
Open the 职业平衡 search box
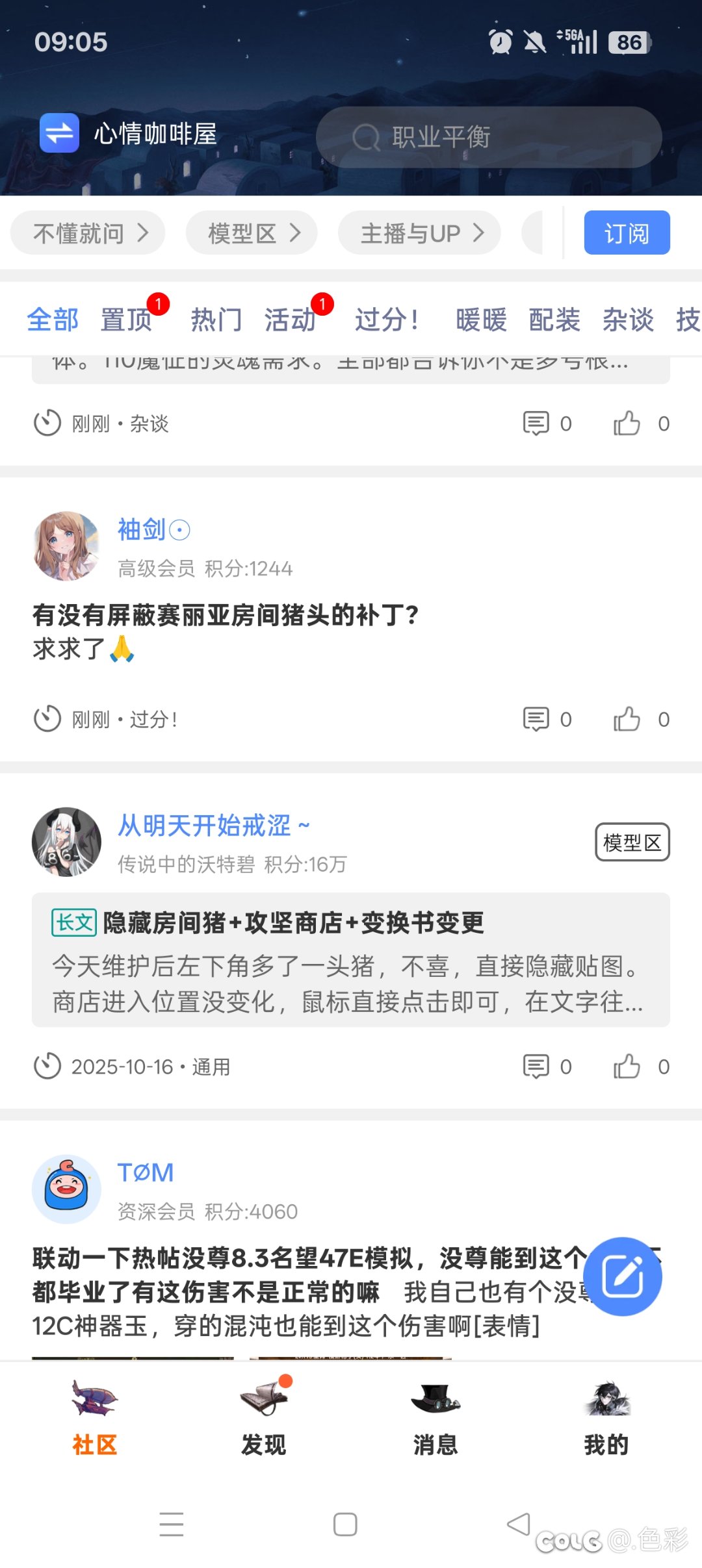pyautogui.click(x=488, y=137)
